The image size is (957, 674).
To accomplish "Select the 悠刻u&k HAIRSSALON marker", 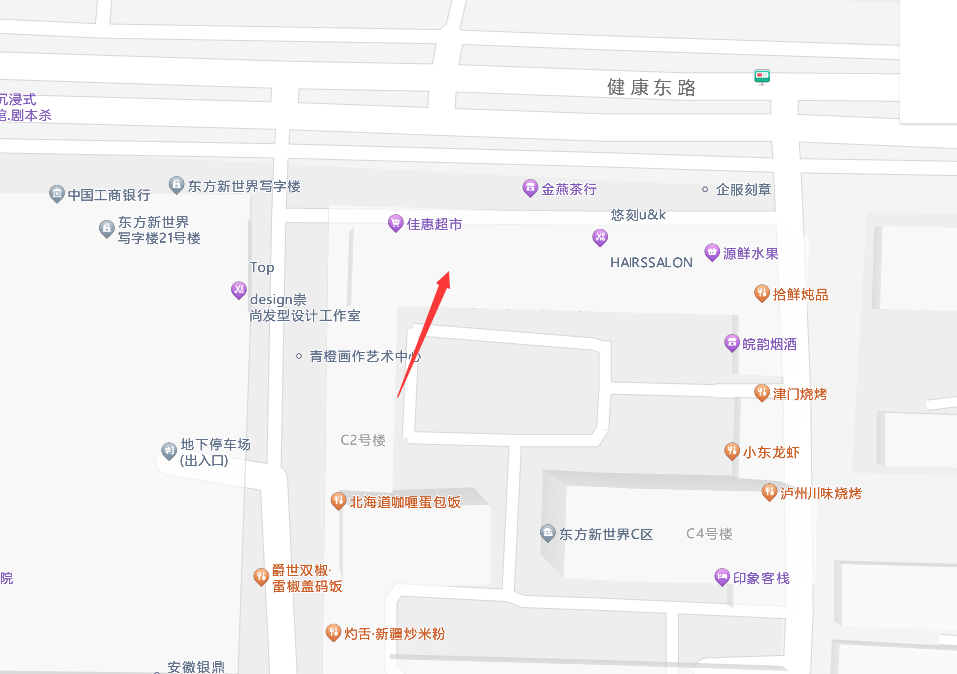I will [600, 237].
